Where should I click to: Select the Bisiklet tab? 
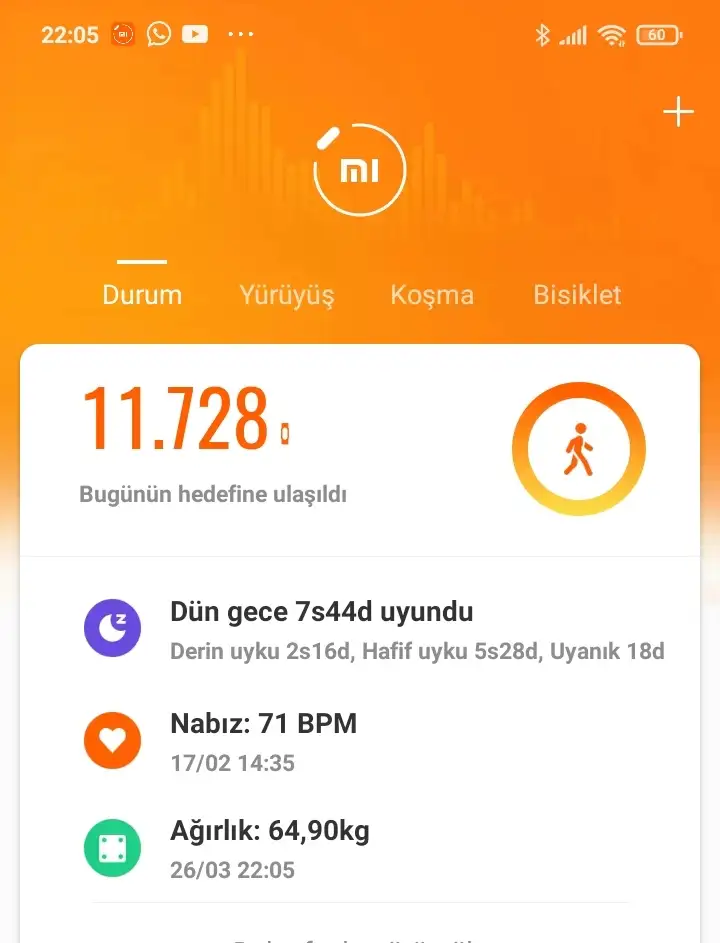577,295
